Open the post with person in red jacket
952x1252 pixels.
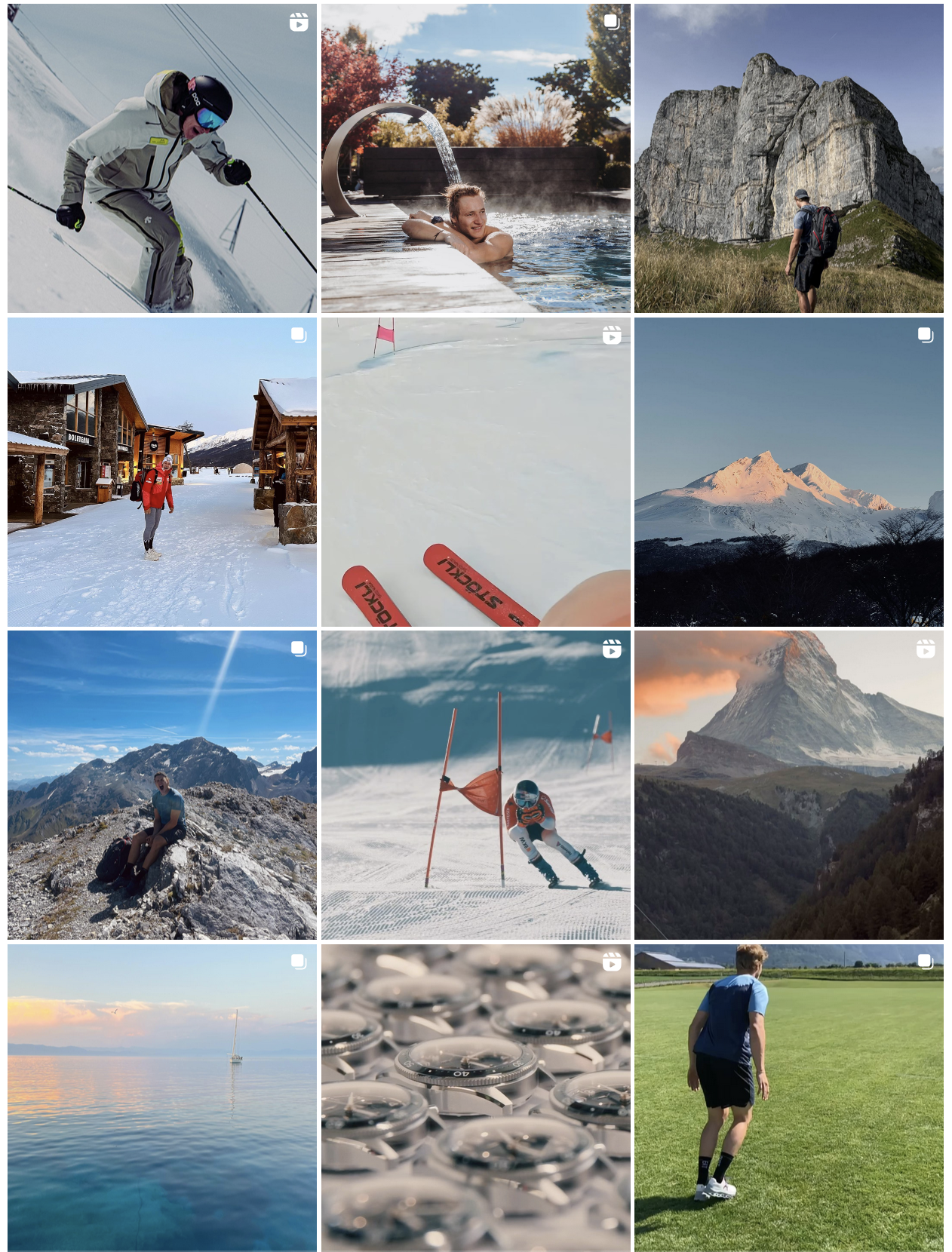(162, 472)
